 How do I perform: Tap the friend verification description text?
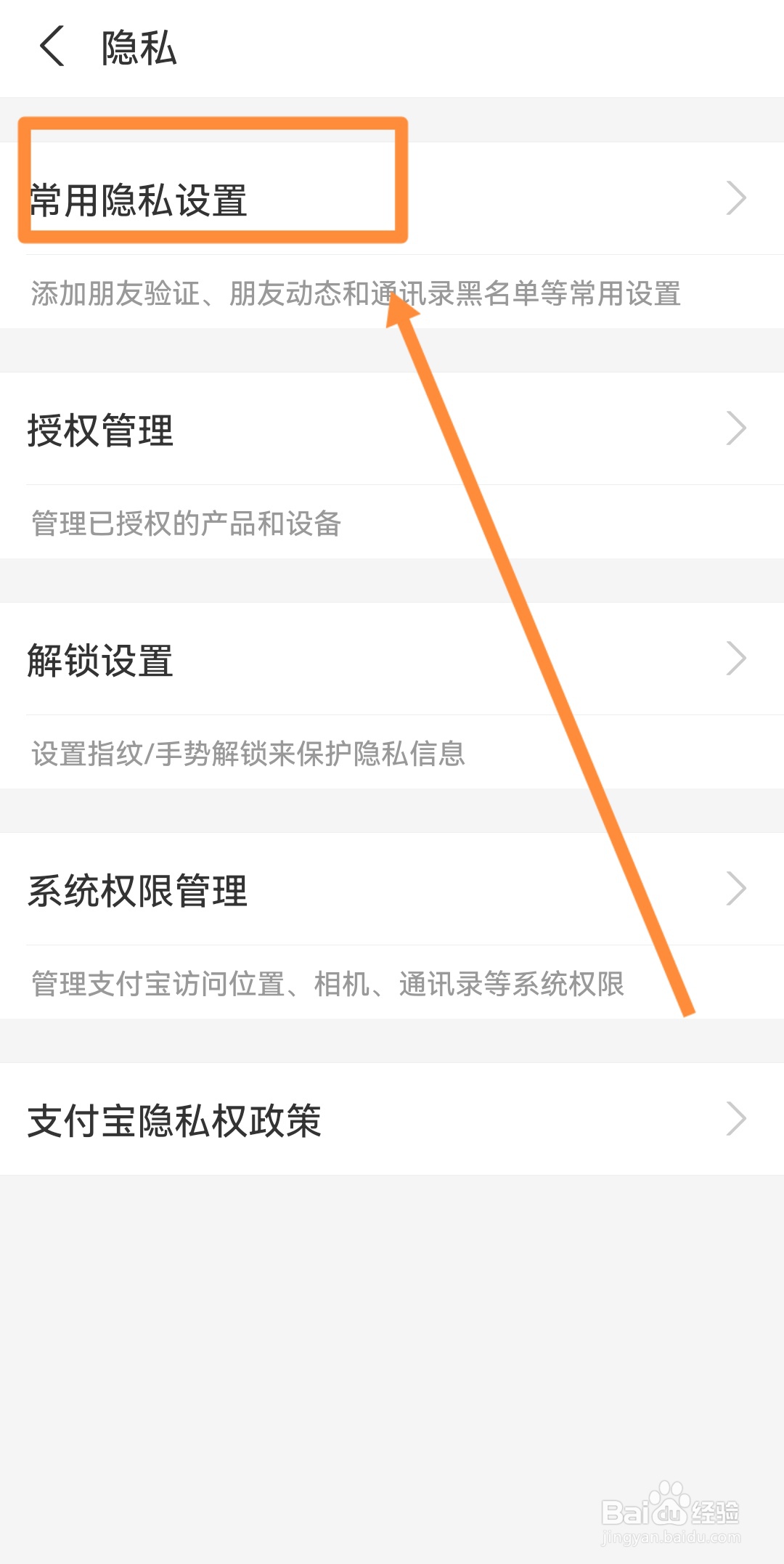tap(354, 291)
